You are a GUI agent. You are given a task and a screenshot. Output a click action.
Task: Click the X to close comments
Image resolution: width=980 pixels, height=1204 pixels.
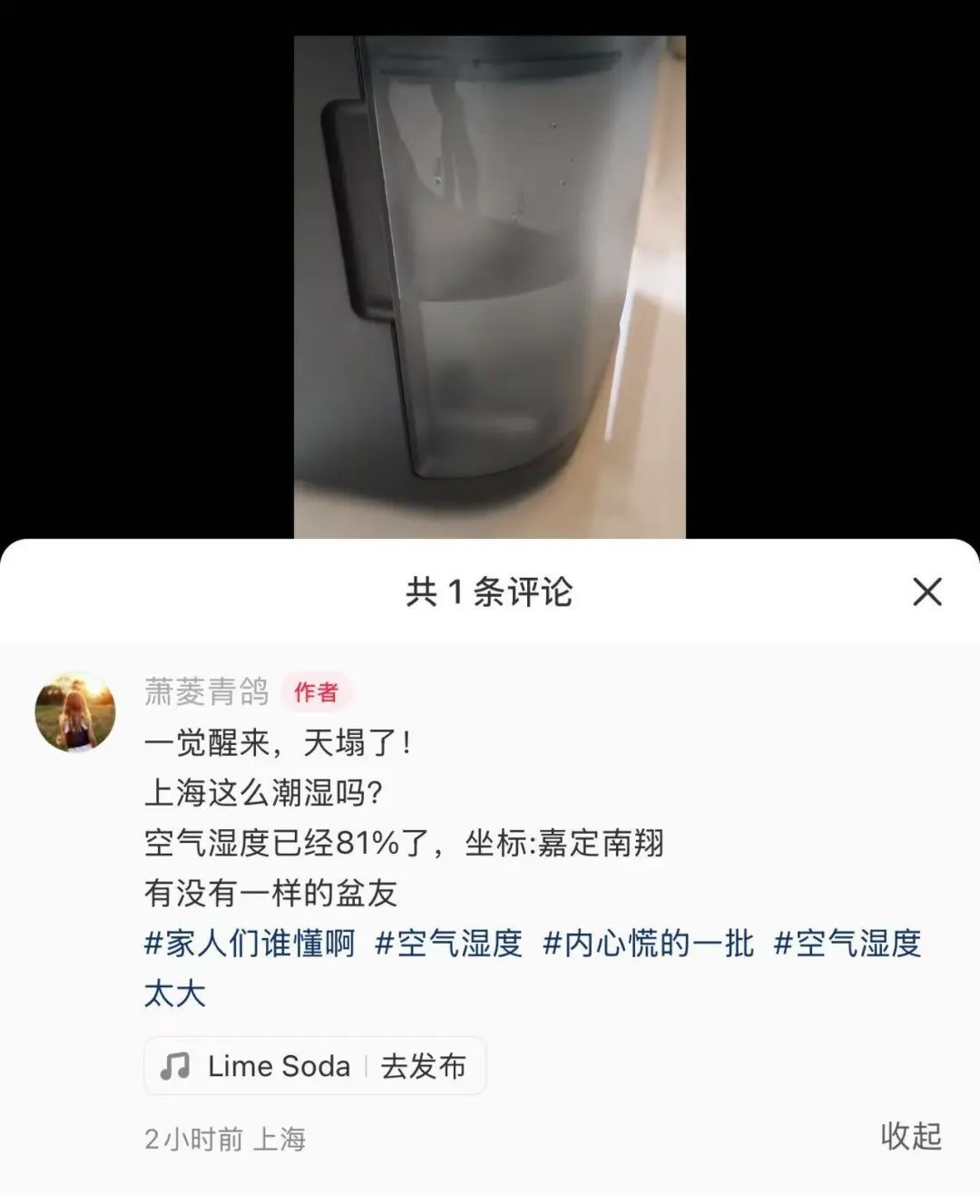point(926,593)
